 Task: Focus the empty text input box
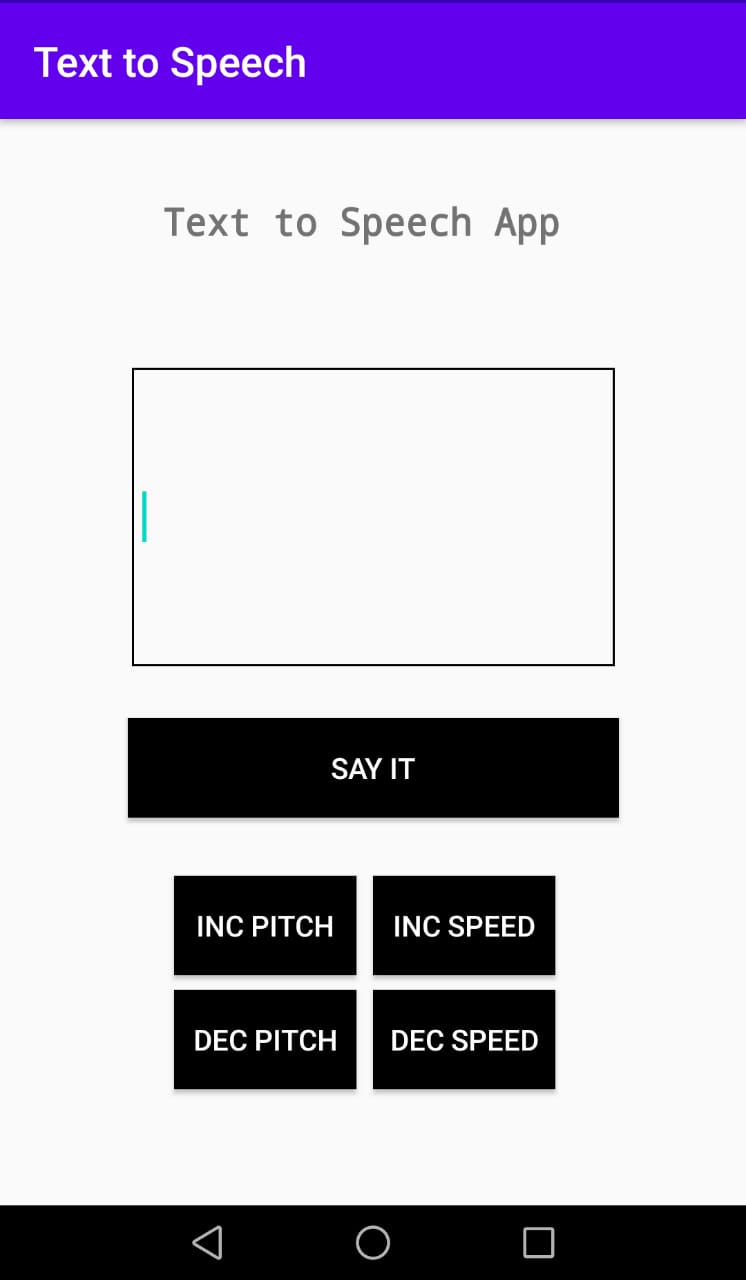(x=373, y=517)
